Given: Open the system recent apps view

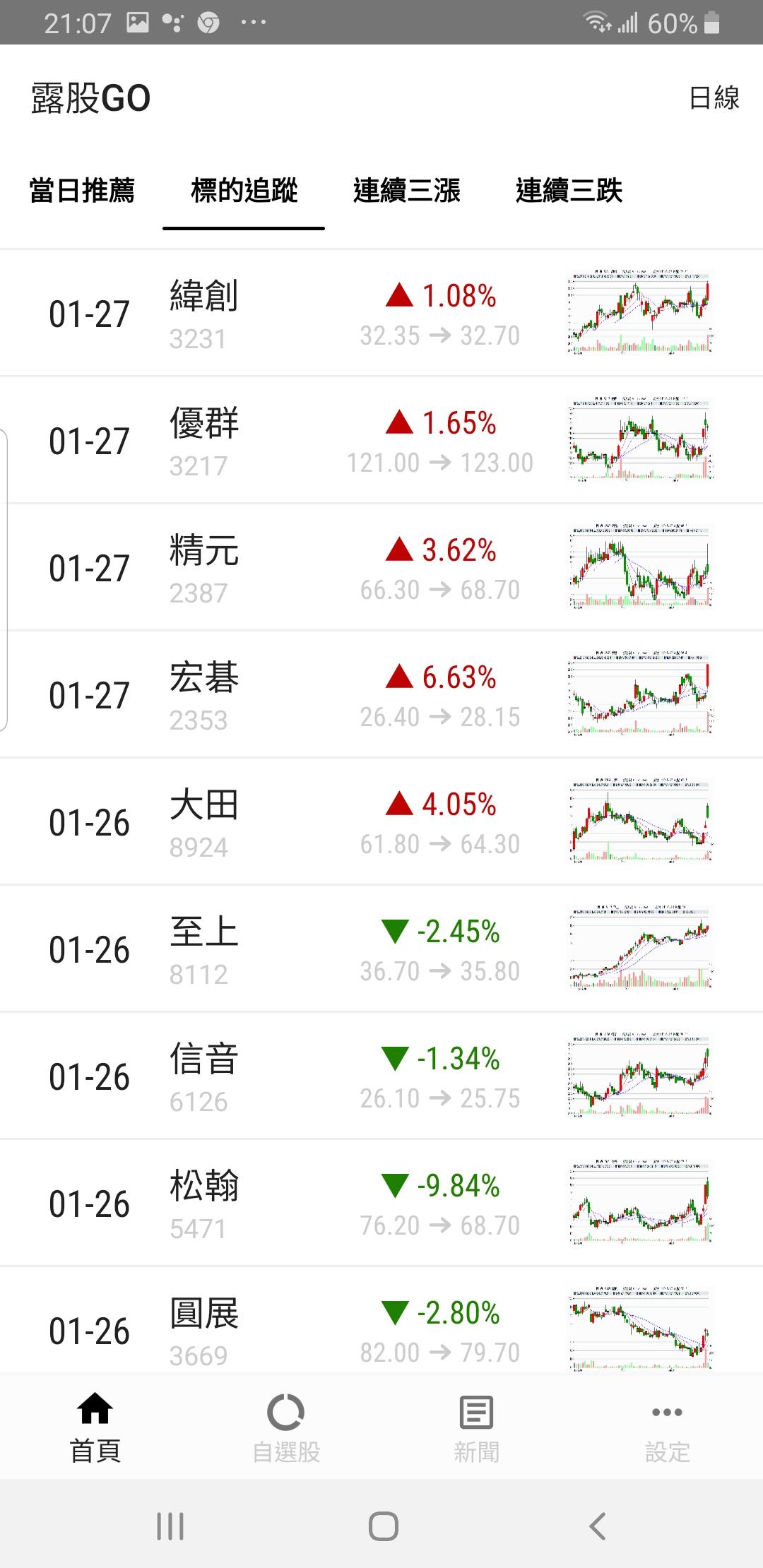Looking at the screenshot, I should [170, 1526].
